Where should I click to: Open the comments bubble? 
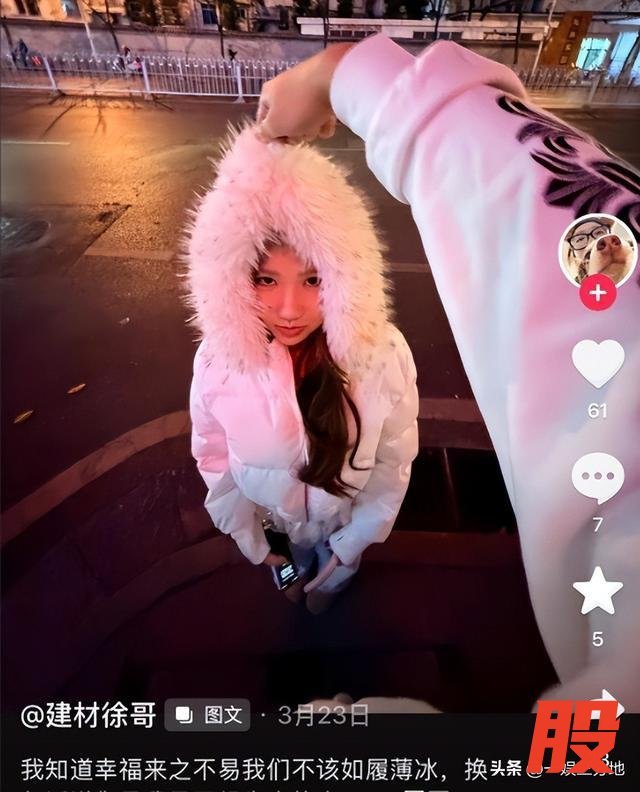point(597,478)
